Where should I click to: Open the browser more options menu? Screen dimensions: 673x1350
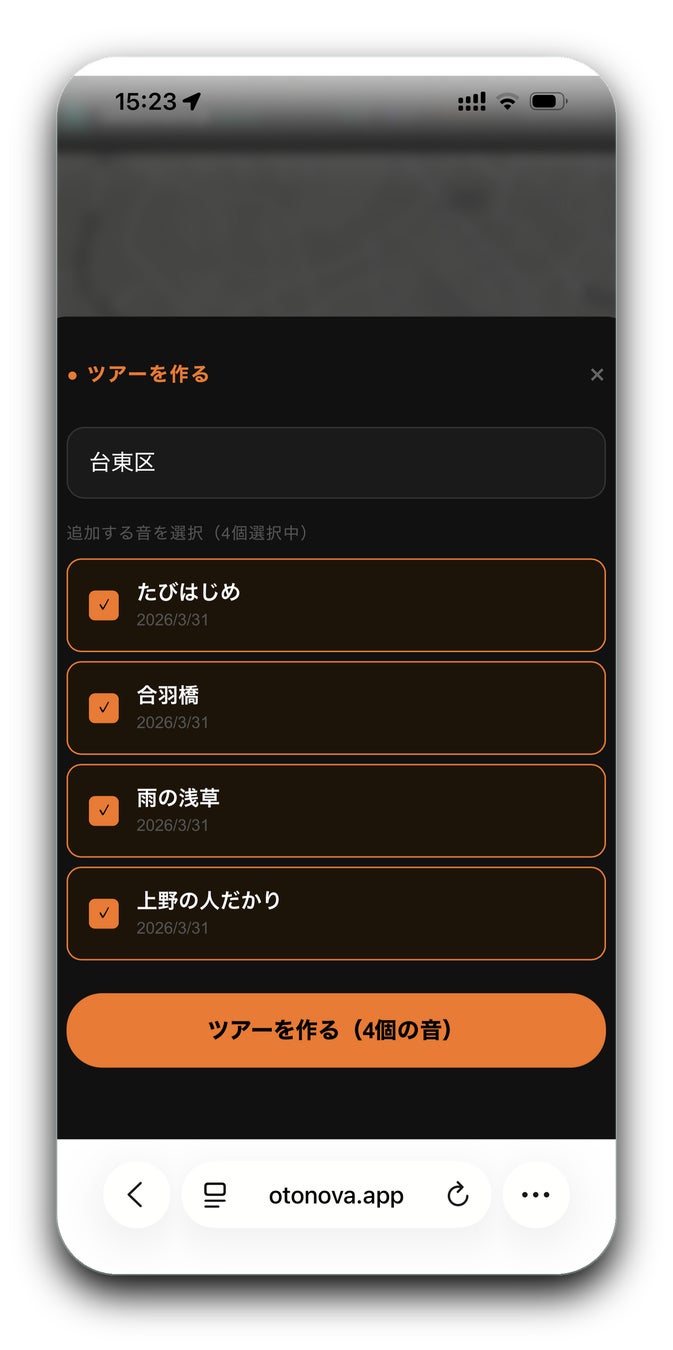click(536, 1194)
